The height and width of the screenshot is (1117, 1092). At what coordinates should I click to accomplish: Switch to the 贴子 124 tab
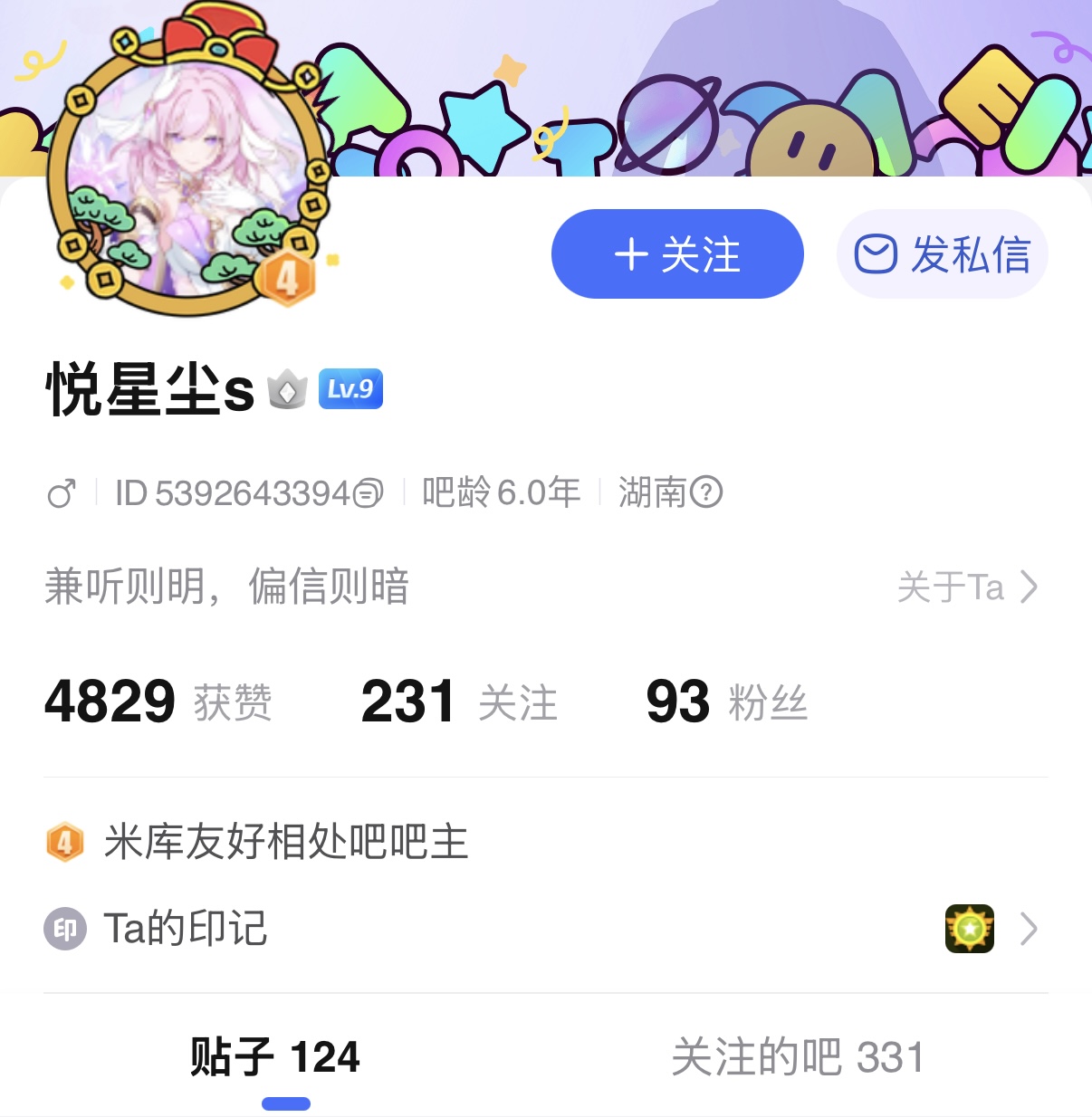[x=275, y=1057]
